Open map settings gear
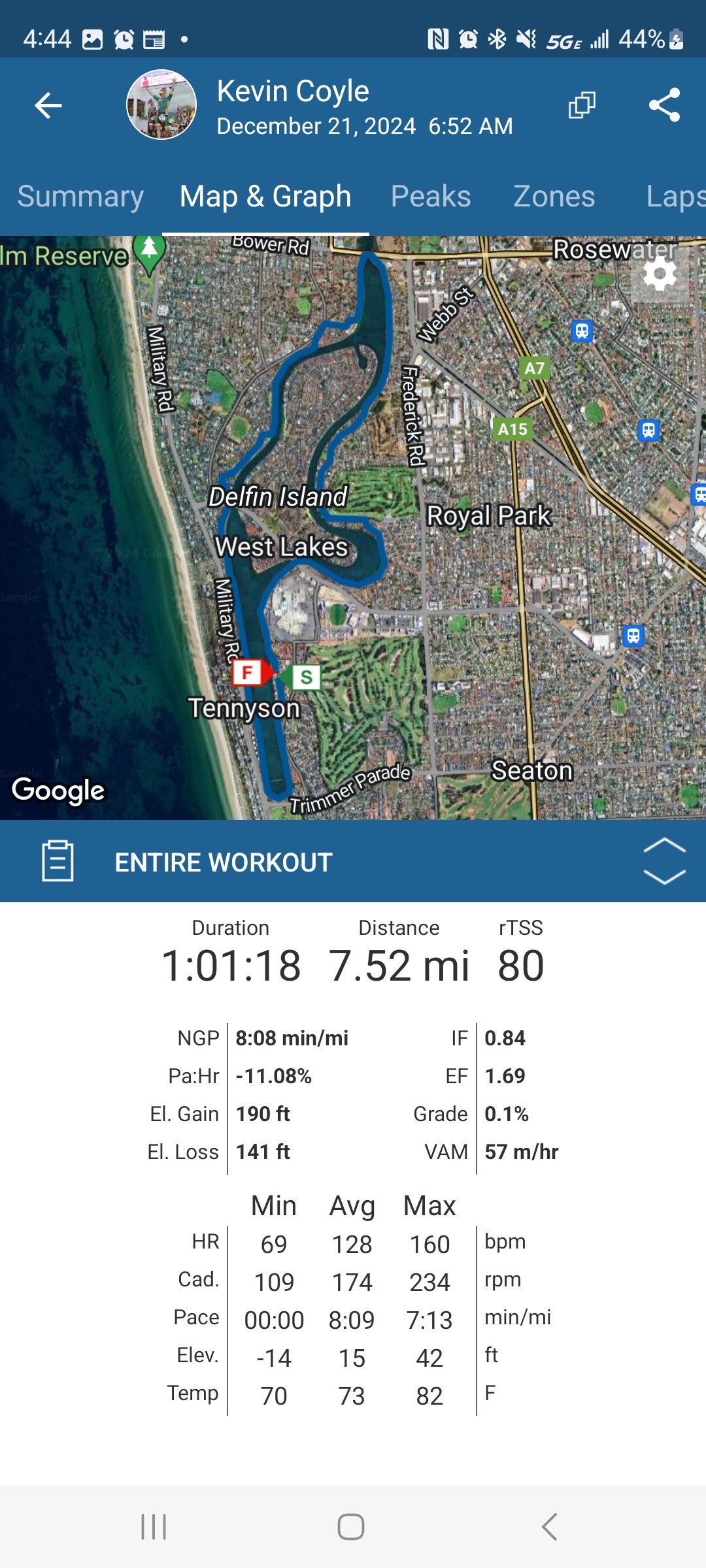 660,274
